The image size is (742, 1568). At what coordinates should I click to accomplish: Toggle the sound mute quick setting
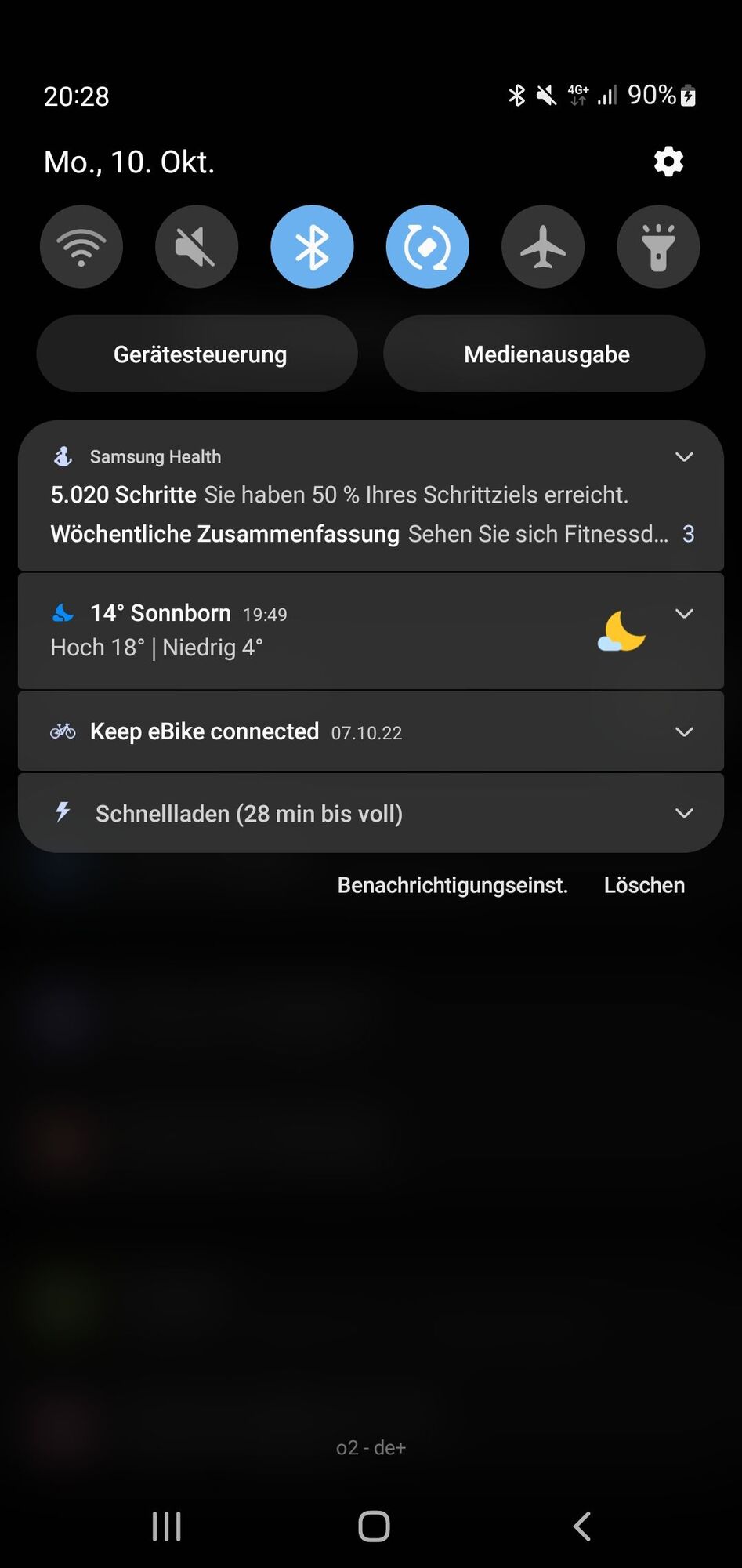197,247
